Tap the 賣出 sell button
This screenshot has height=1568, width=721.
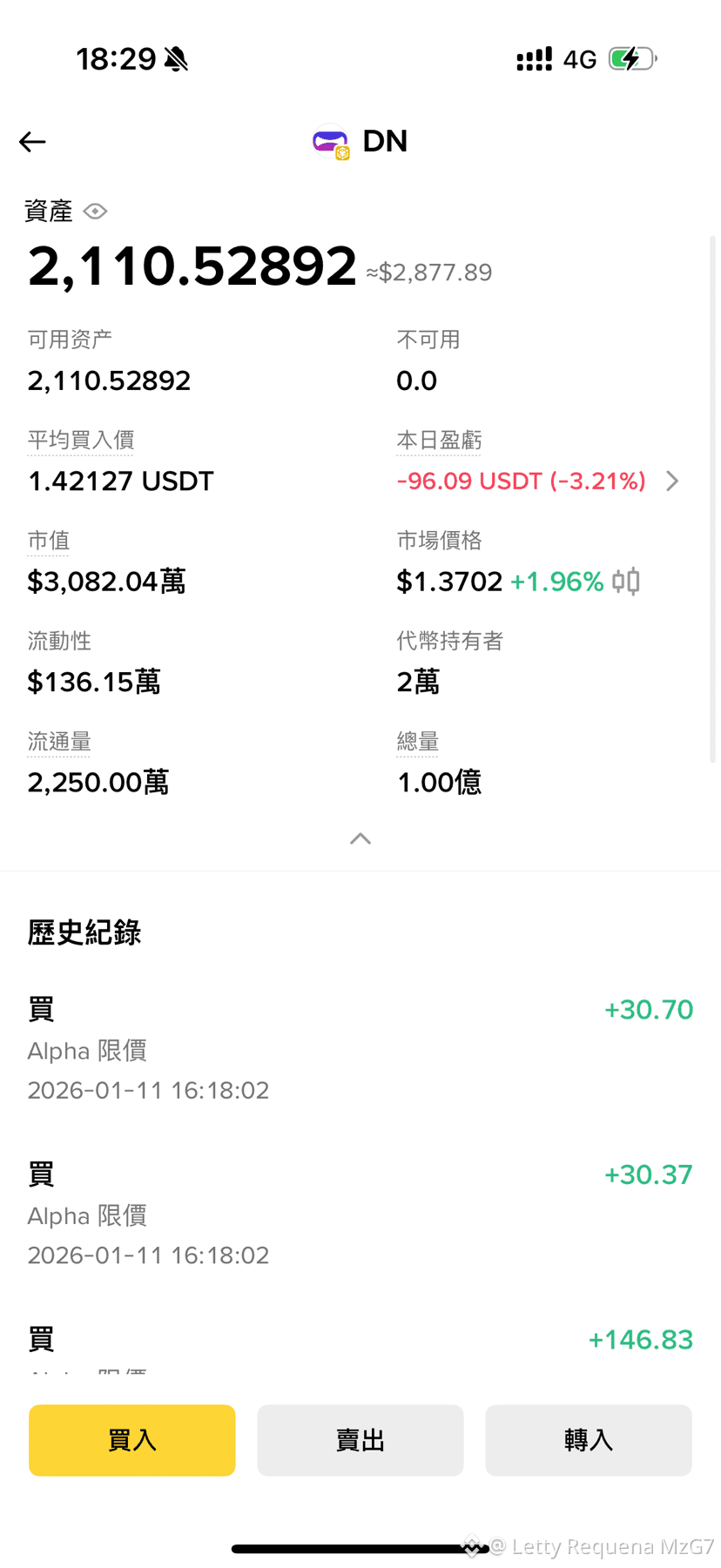(360, 1440)
